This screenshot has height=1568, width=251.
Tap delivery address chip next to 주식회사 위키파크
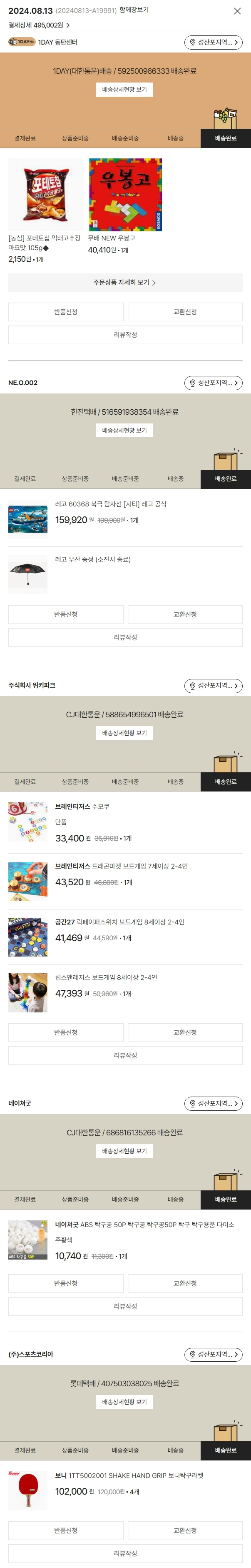pos(213,685)
